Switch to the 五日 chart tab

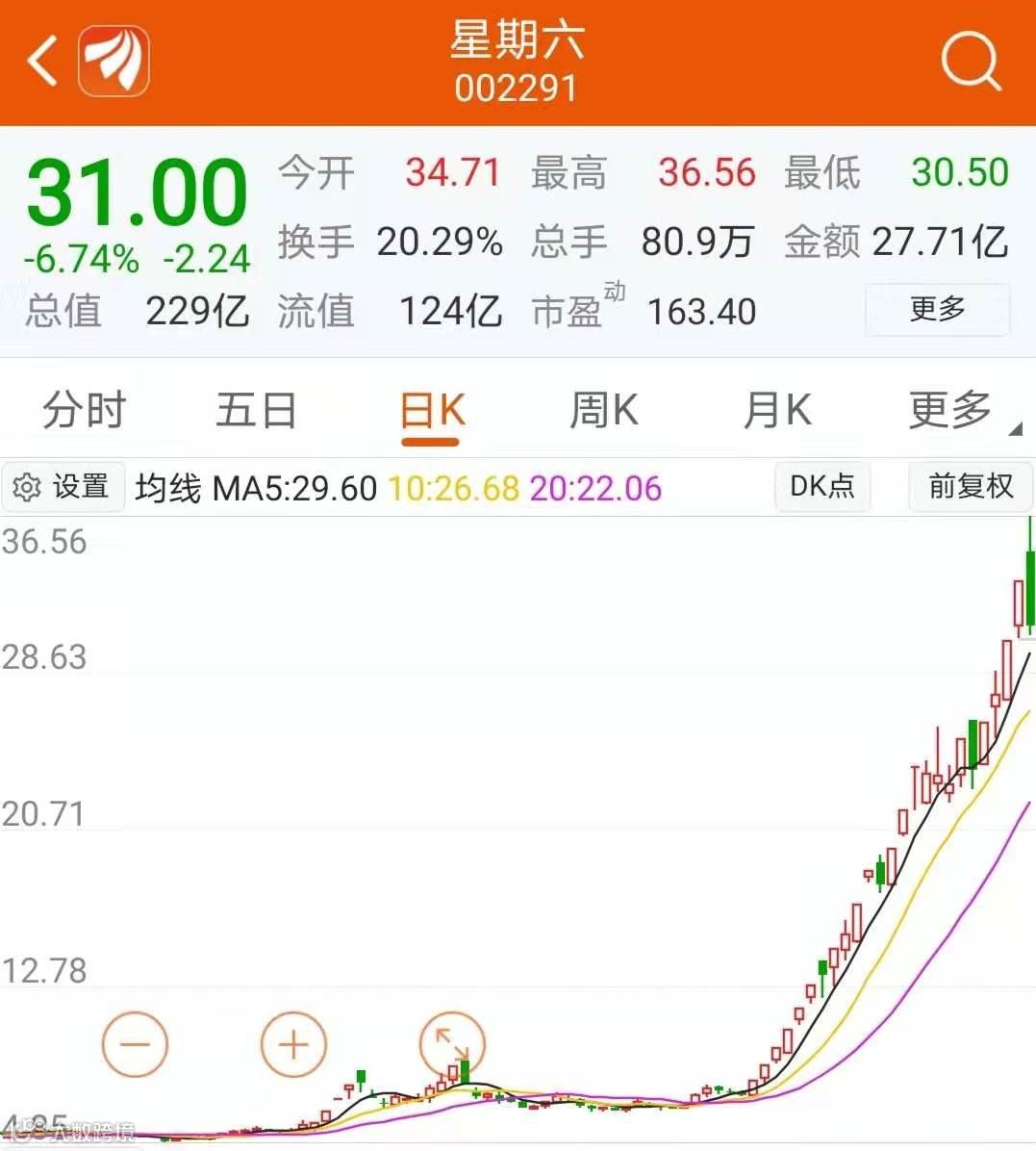256,411
